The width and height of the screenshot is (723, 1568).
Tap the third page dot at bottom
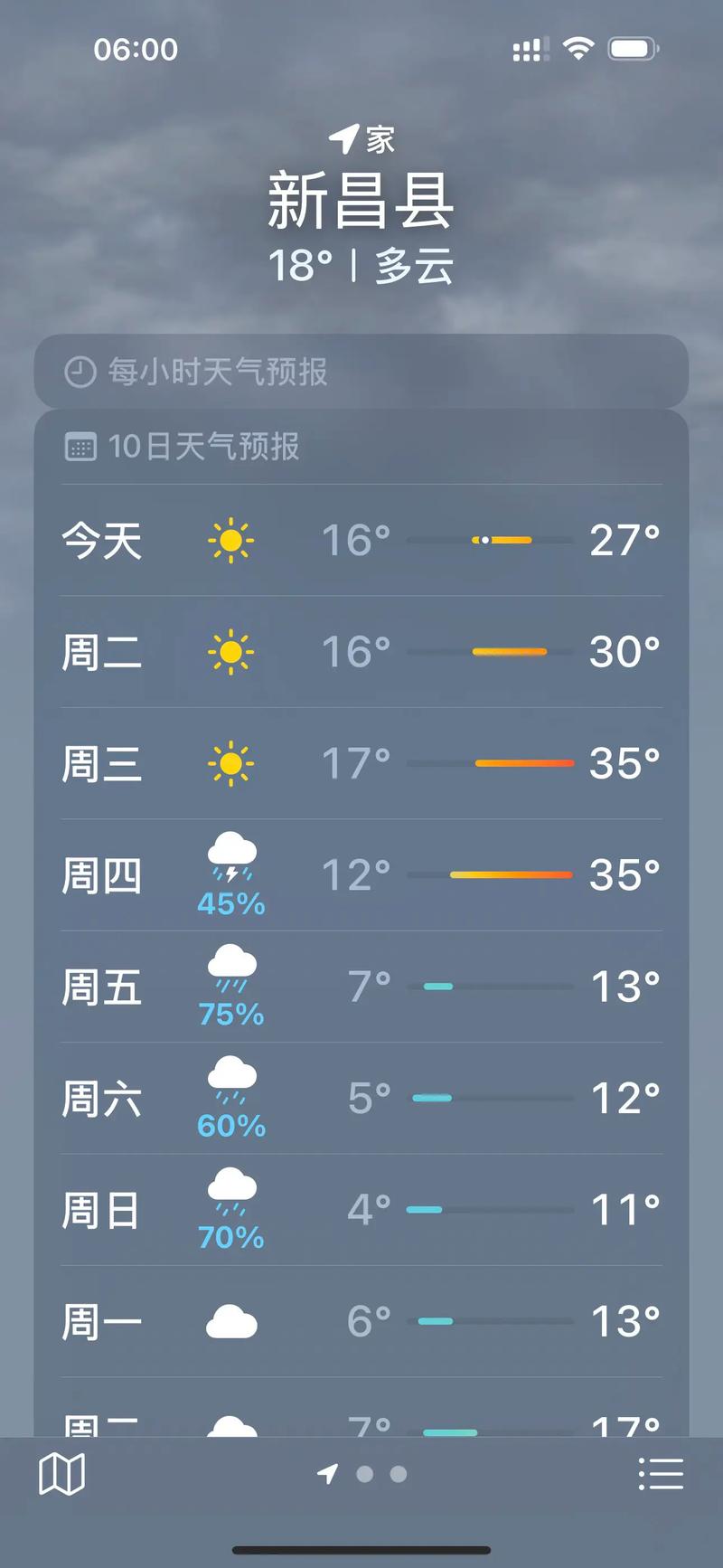(399, 1473)
